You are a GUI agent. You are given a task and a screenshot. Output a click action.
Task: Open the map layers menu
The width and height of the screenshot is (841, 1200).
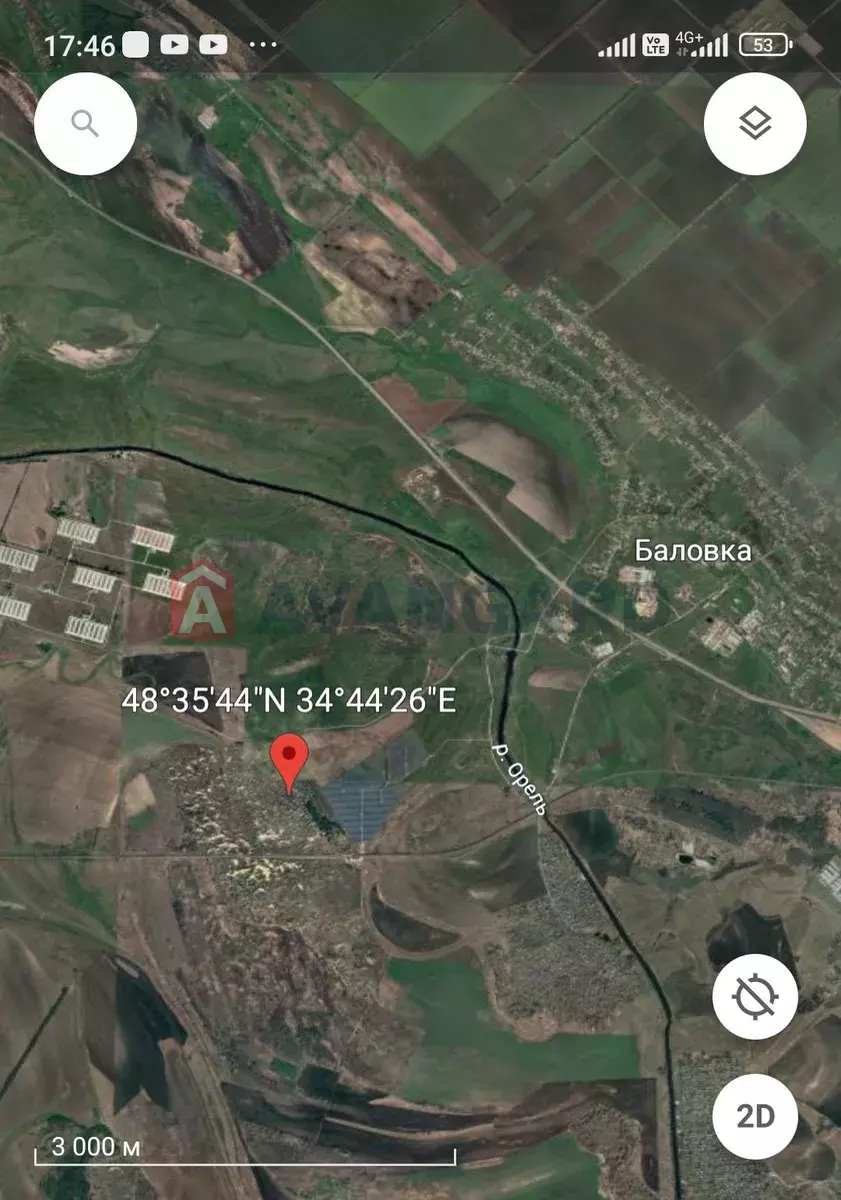[x=755, y=124]
